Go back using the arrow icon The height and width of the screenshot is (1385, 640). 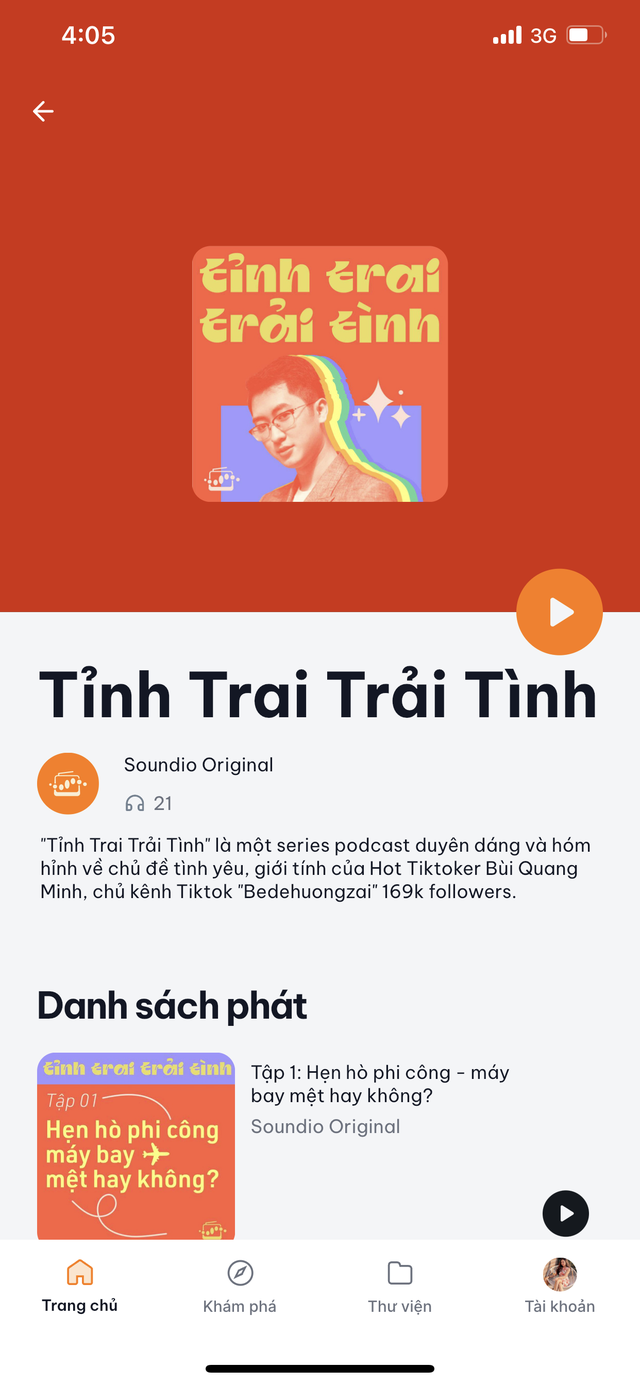pos(43,111)
